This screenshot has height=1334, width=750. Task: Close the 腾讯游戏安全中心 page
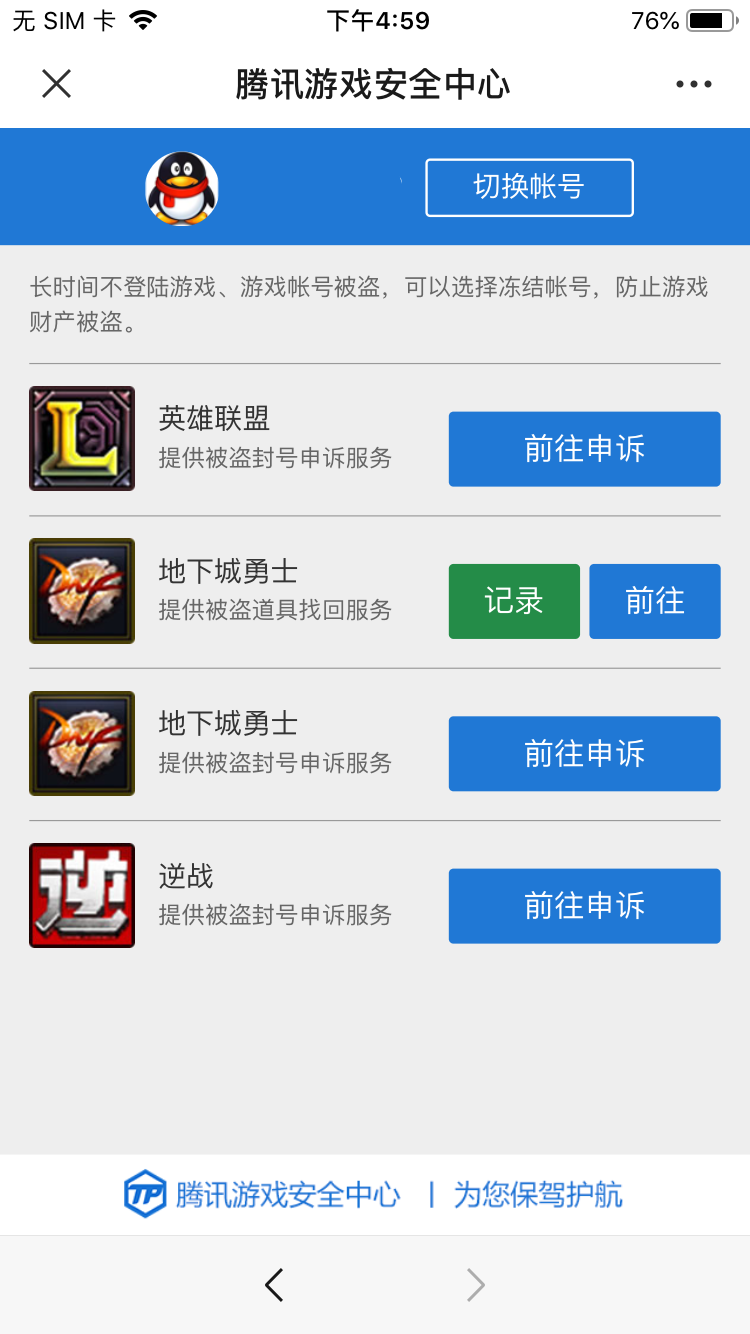pyautogui.click(x=57, y=84)
